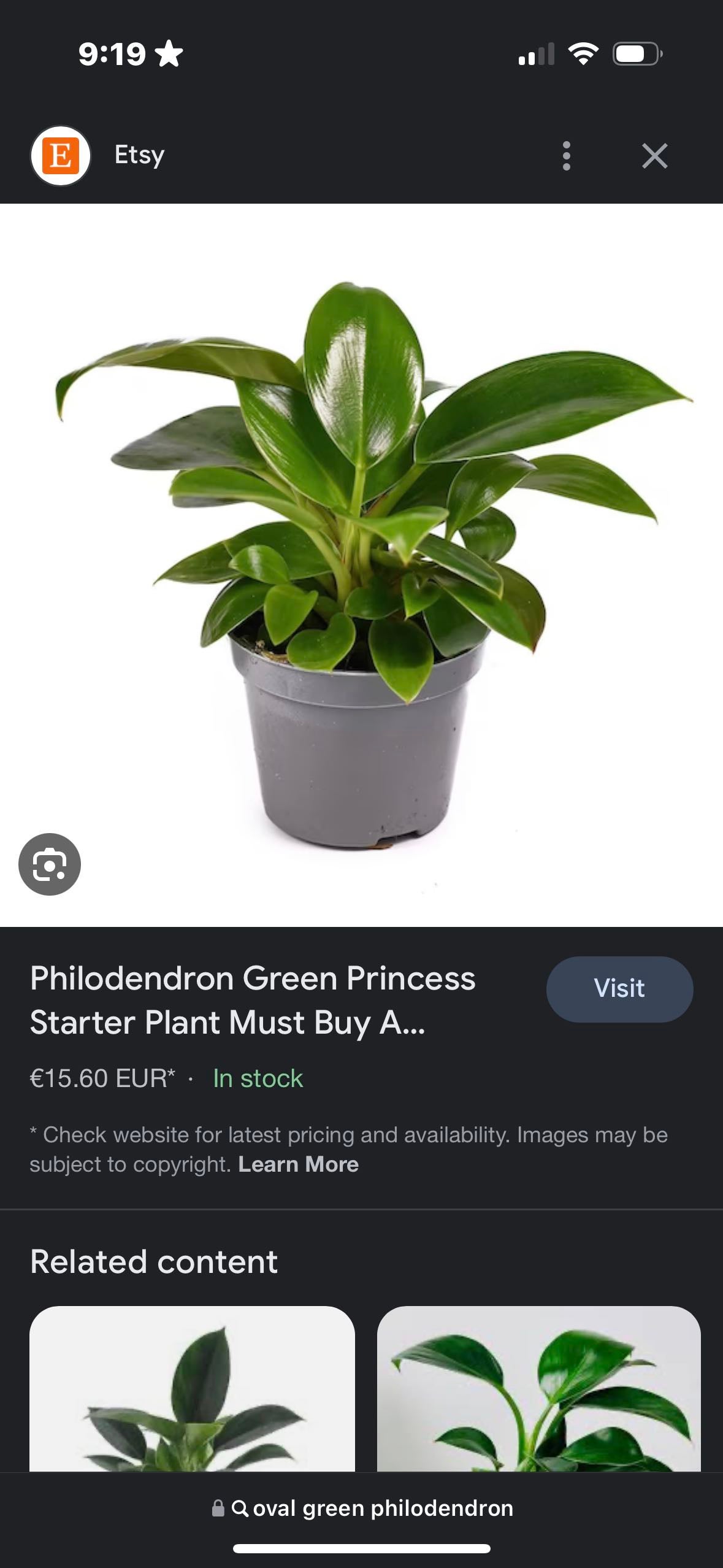The height and width of the screenshot is (1568, 723).
Task: Open the three-dot overflow menu
Action: pyautogui.click(x=567, y=156)
